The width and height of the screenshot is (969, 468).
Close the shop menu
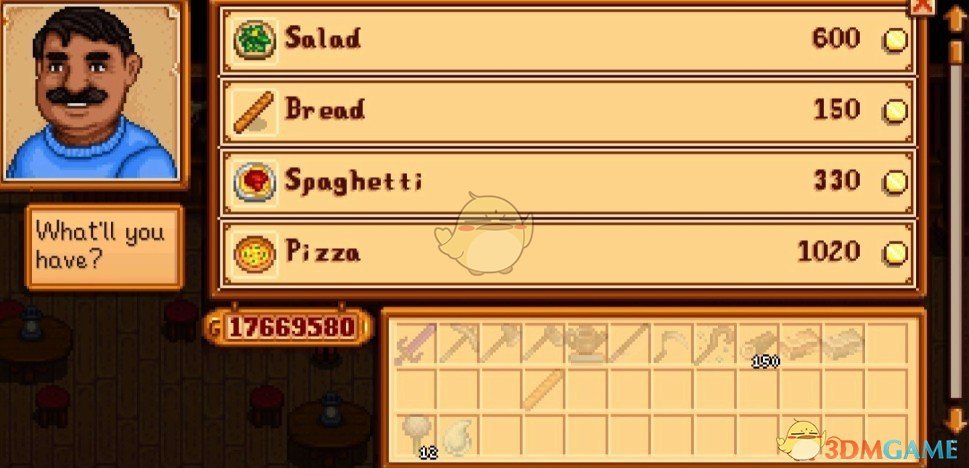pyautogui.click(x=921, y=5)
